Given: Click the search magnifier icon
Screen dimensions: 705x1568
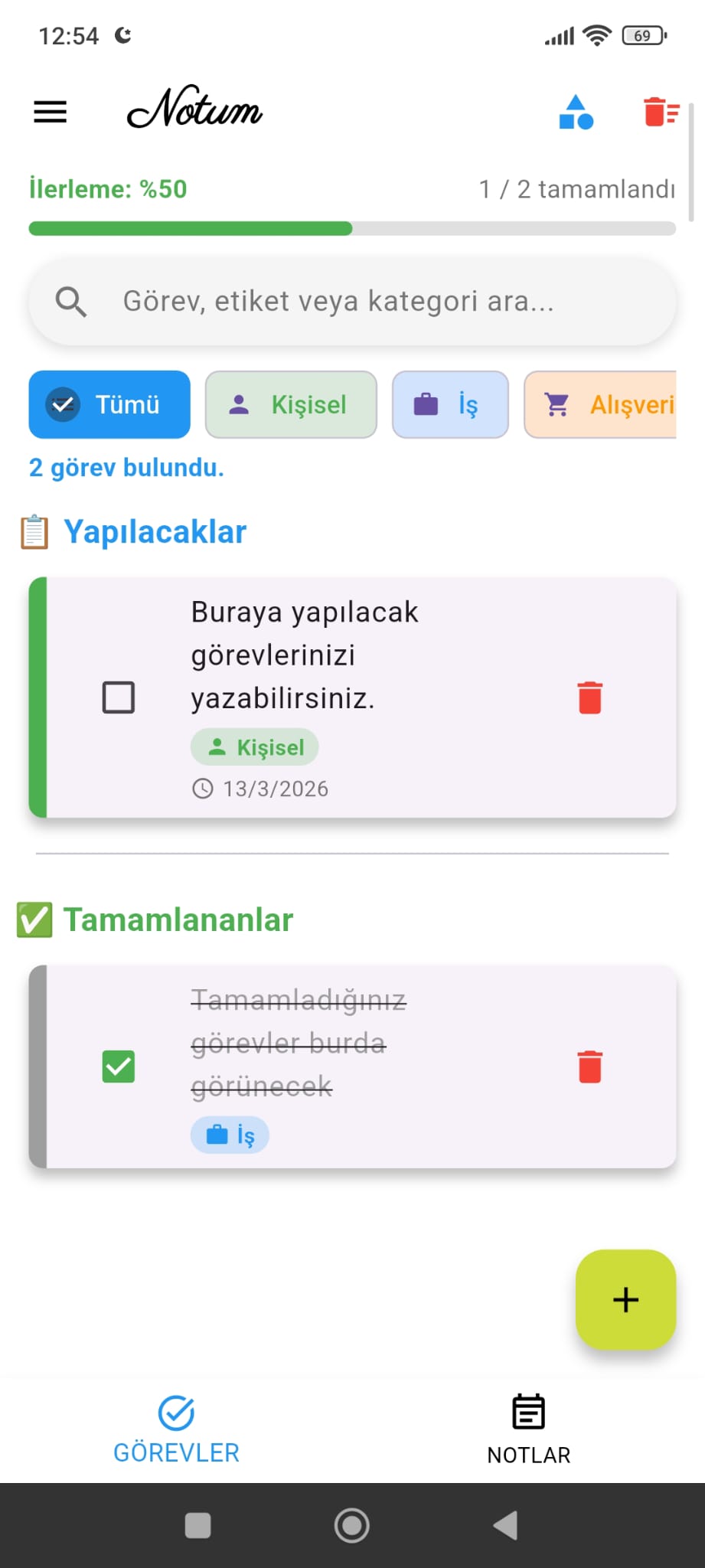Looking at the screenshot, I should (x=70, y=301).
